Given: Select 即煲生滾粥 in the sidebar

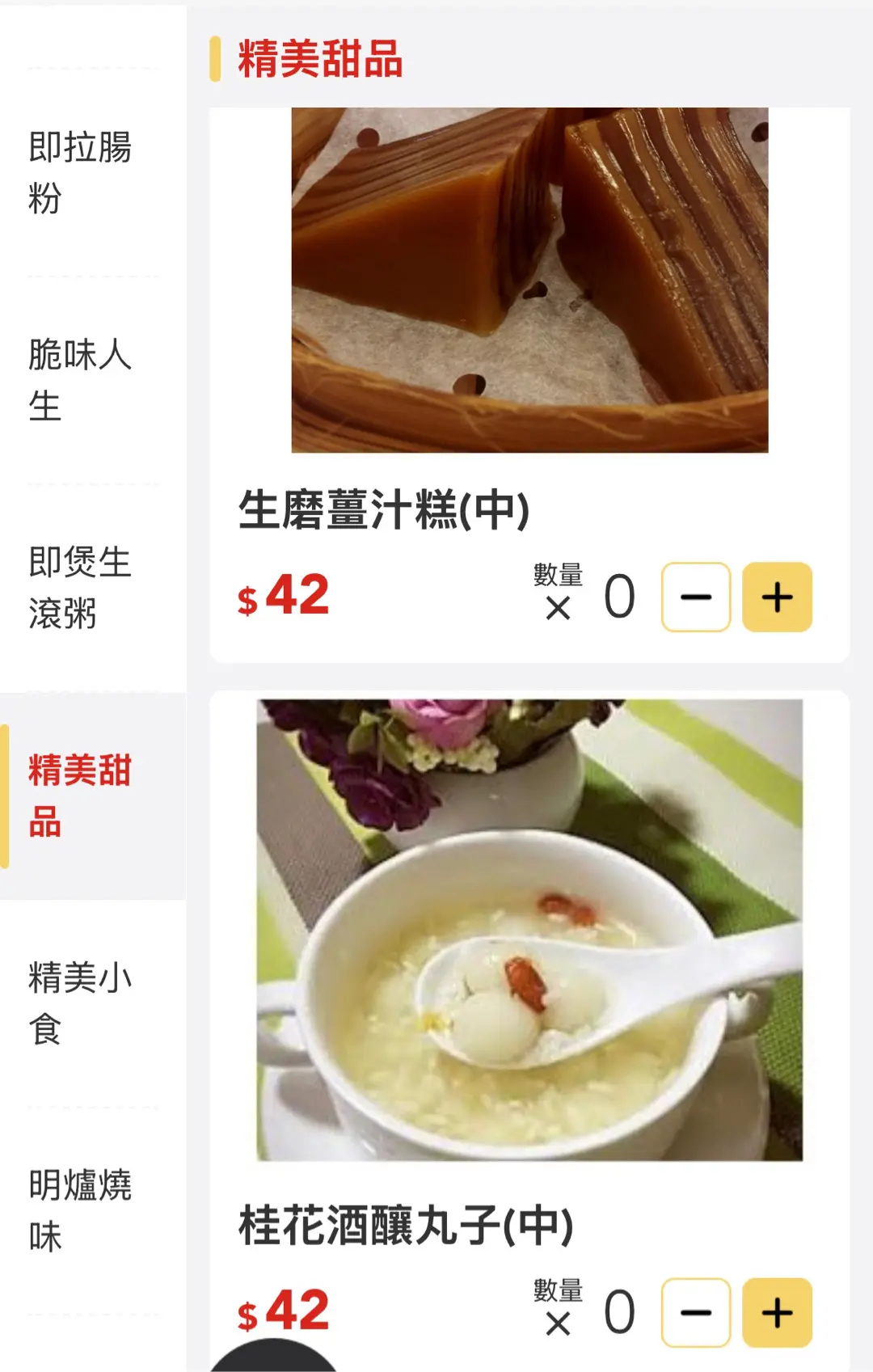Looking at the screenshot, I should click(80, 588).
